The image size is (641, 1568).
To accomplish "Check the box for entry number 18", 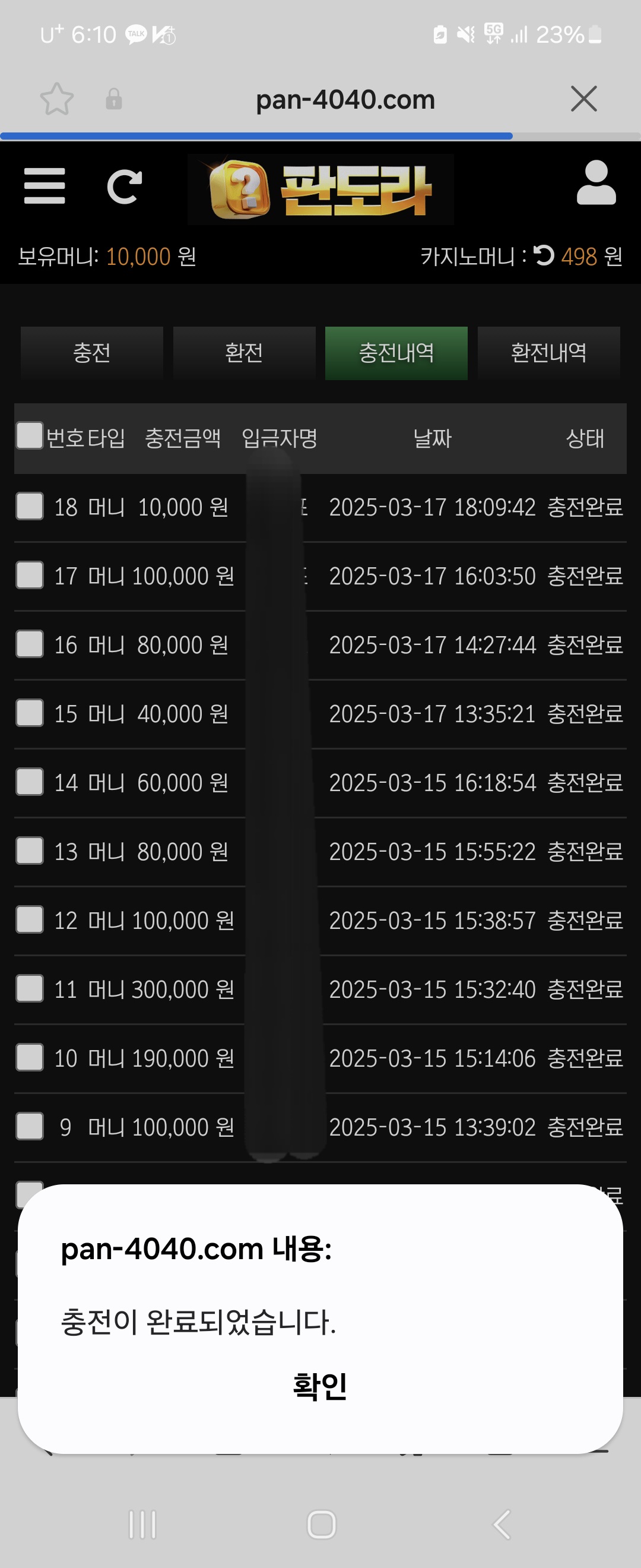I will coord(29,507).
